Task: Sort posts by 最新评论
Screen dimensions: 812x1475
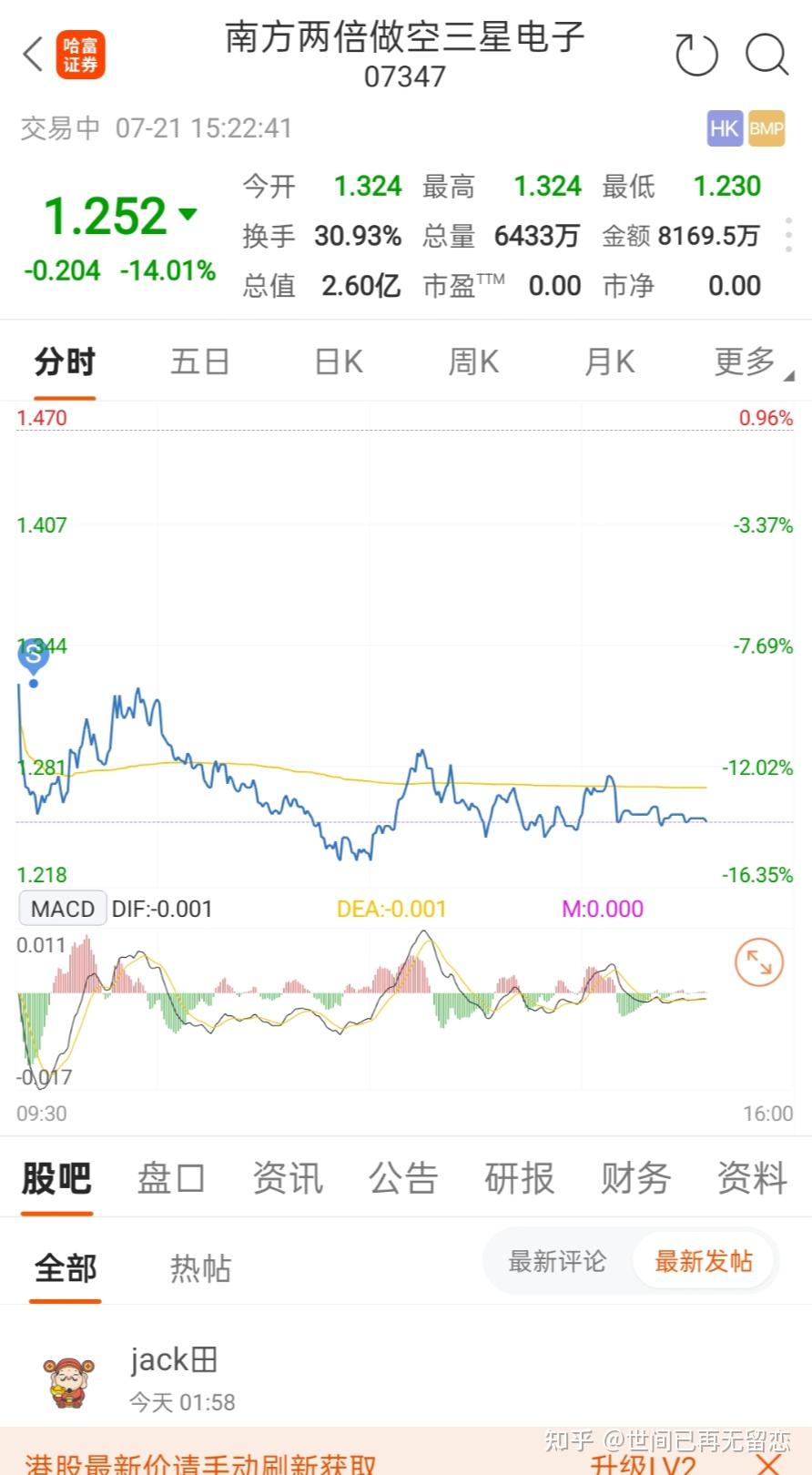Action: point(557,1261)
